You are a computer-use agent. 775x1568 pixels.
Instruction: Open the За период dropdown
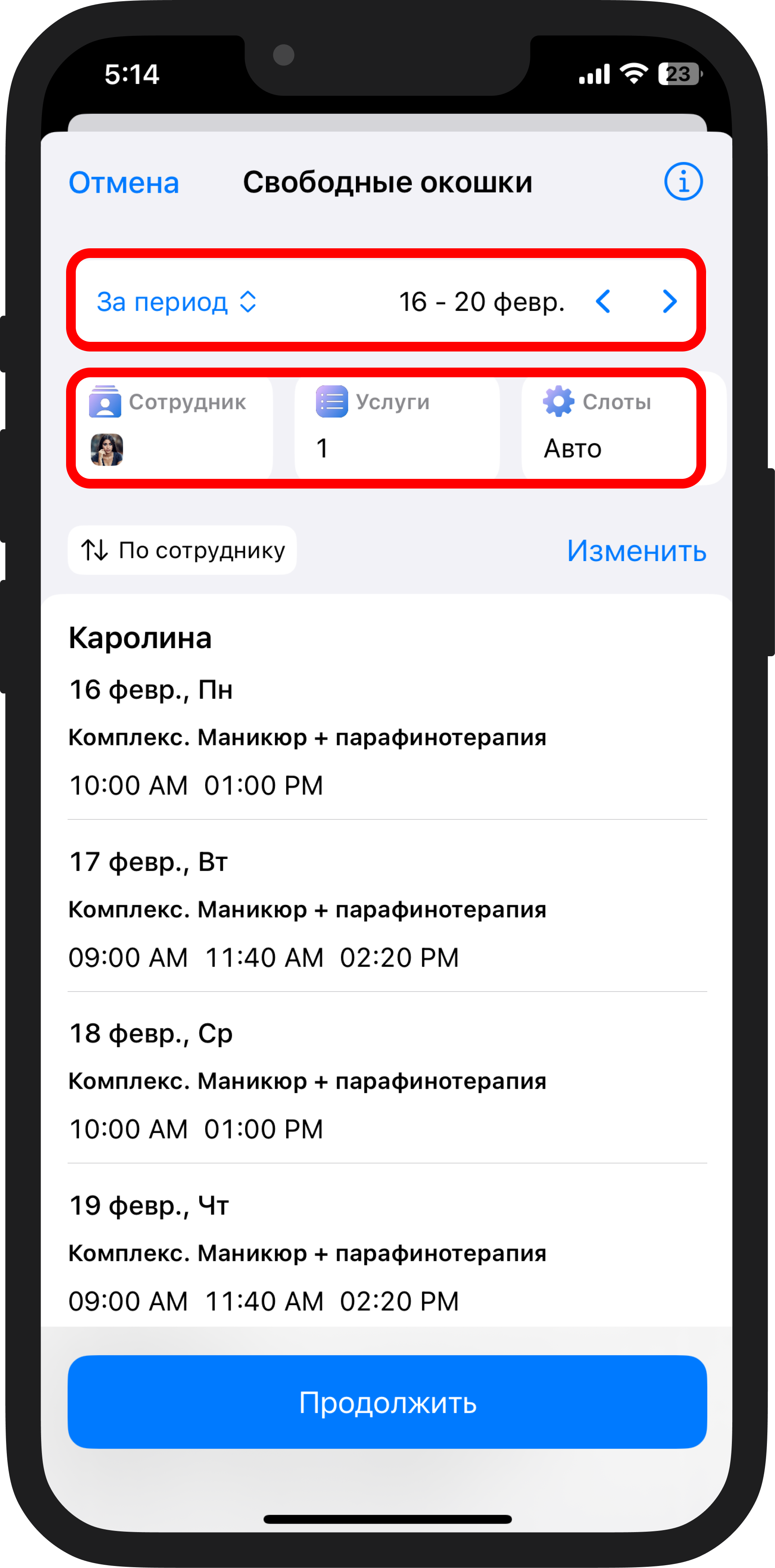[x=177, y=301]
